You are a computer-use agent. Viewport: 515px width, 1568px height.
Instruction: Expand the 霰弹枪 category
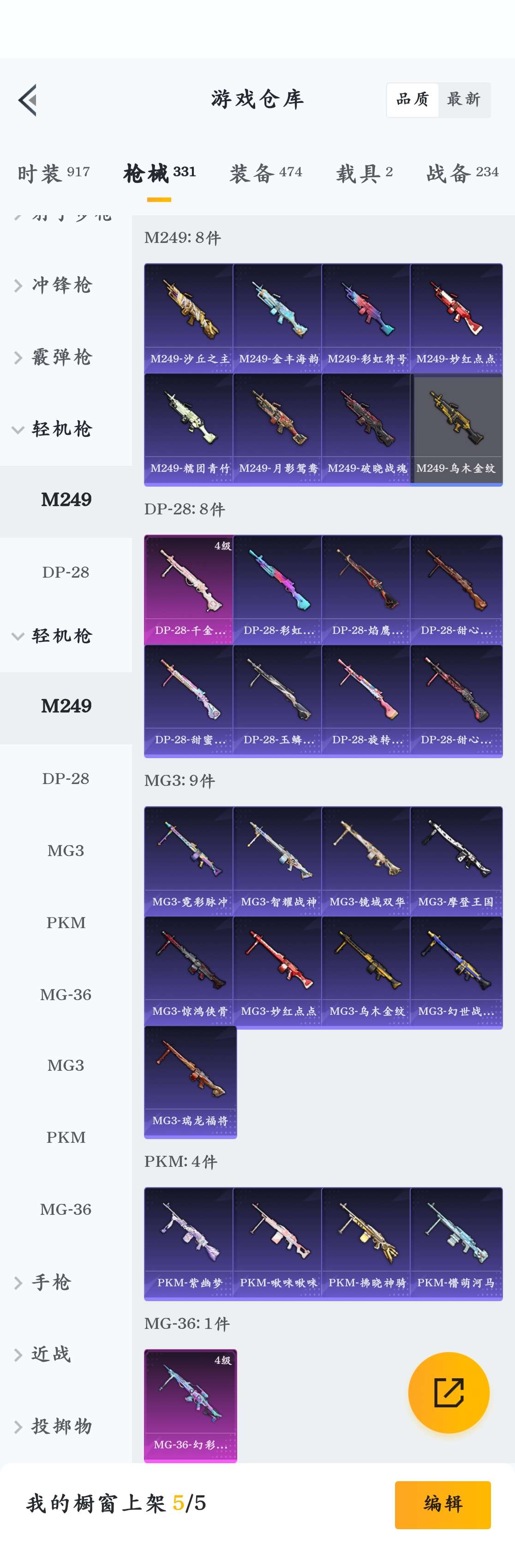click(x=61, y=357)
